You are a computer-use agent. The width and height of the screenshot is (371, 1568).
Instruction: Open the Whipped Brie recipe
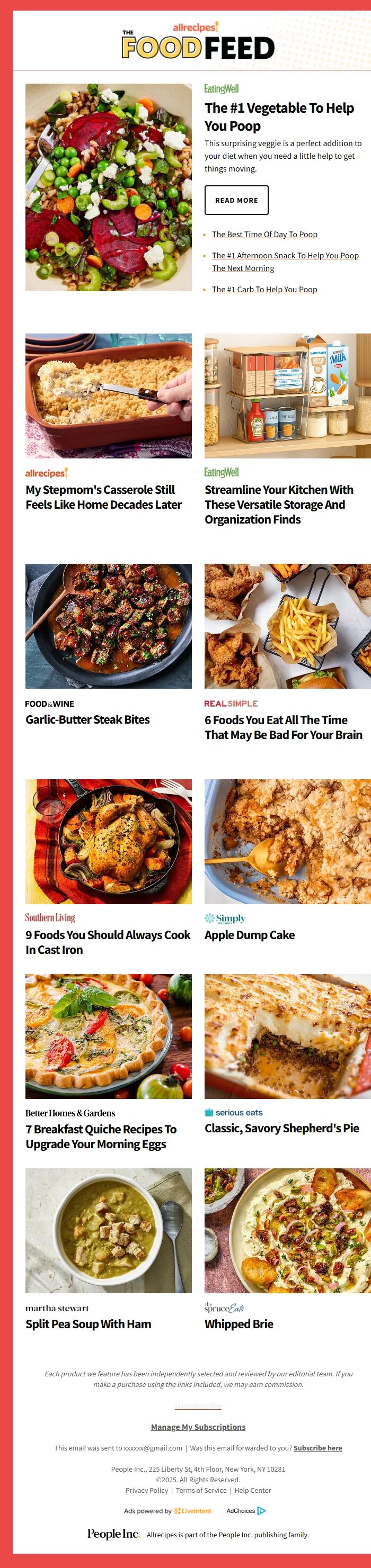pyautogui.click(x=239, y=1324)
